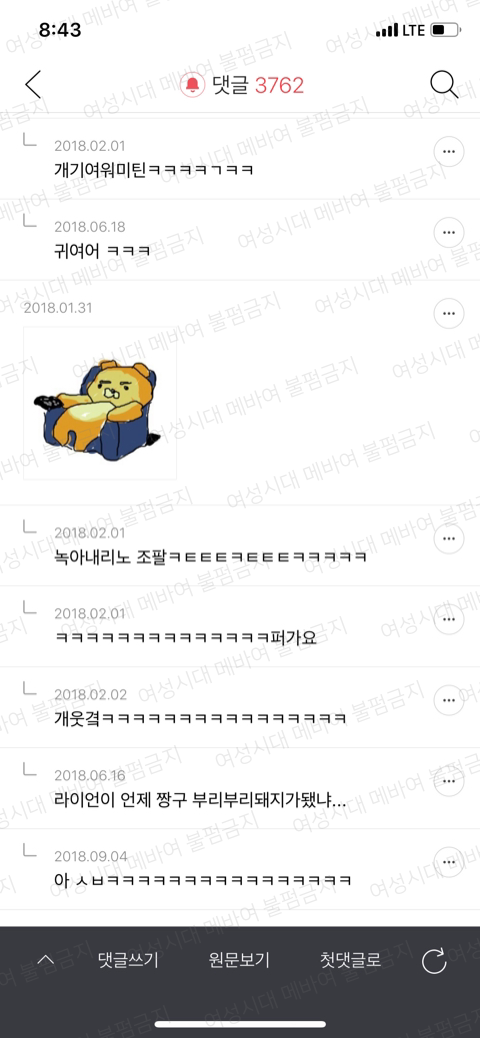
Task: Open options for the 라이언이 언제 comment
Action: pos(449,780)
